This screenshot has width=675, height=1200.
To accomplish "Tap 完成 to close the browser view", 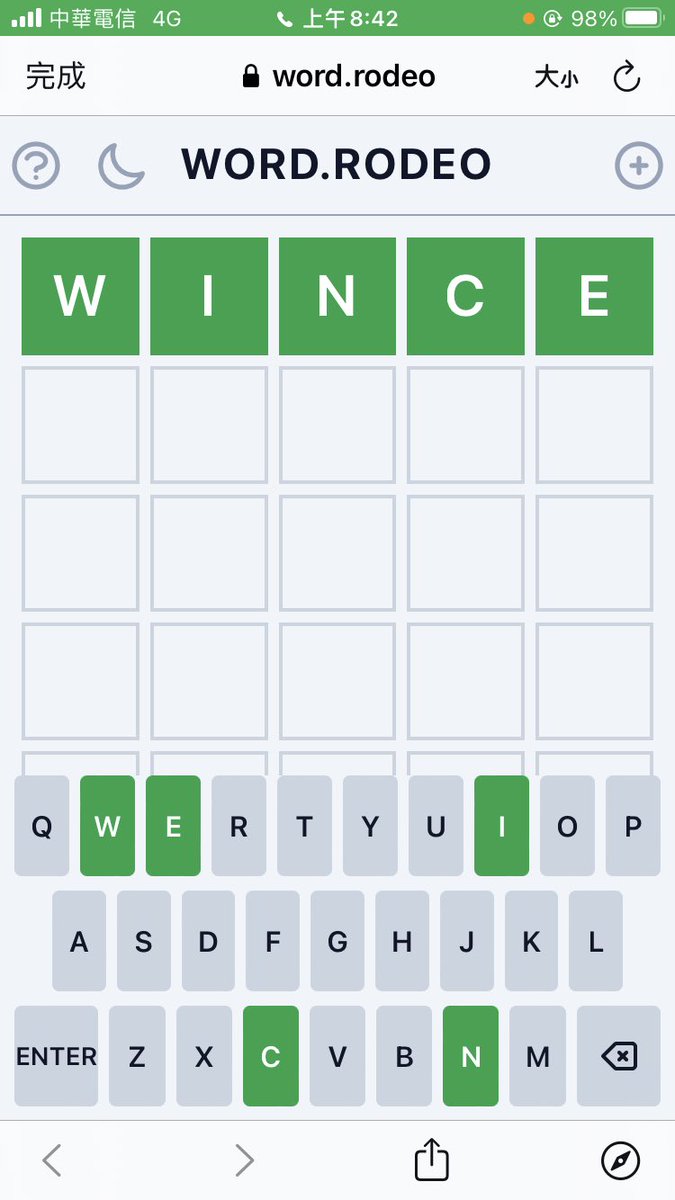I will click(x=56, y=77).
